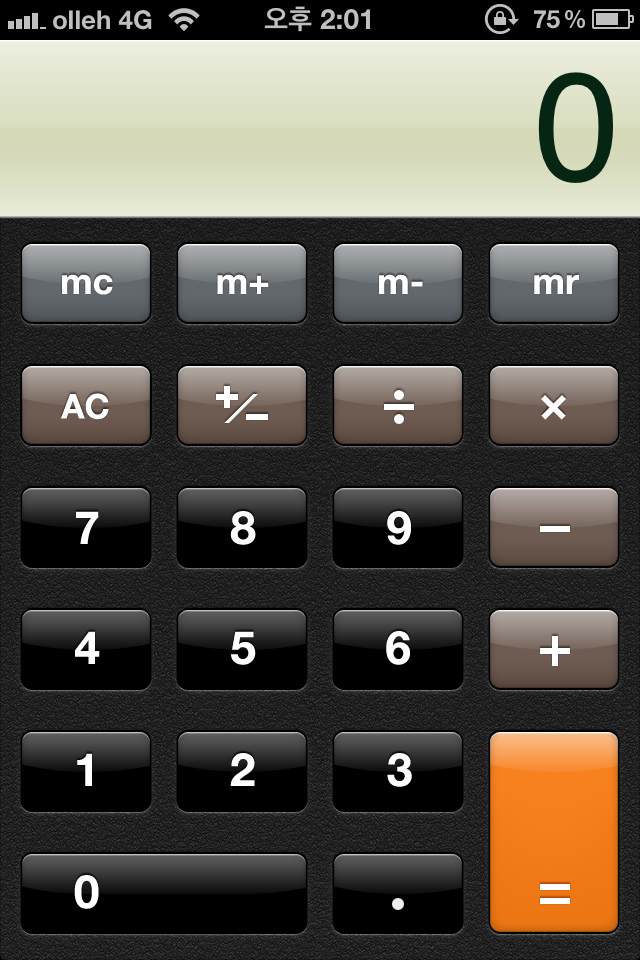Toggle the sign with the +/- key
The width and height of the screenshot is (640, 960).
click(x=242, y=405)
